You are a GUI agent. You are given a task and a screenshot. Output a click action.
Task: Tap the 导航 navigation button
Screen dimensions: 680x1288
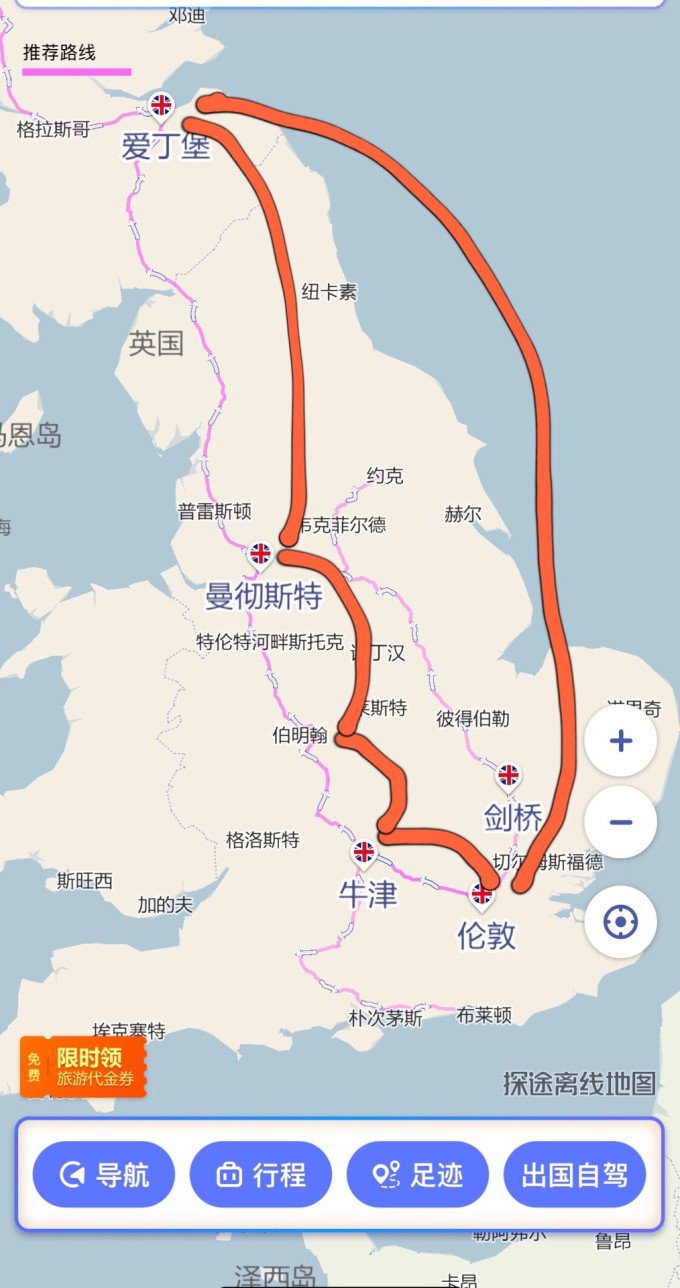(104, 1174)
